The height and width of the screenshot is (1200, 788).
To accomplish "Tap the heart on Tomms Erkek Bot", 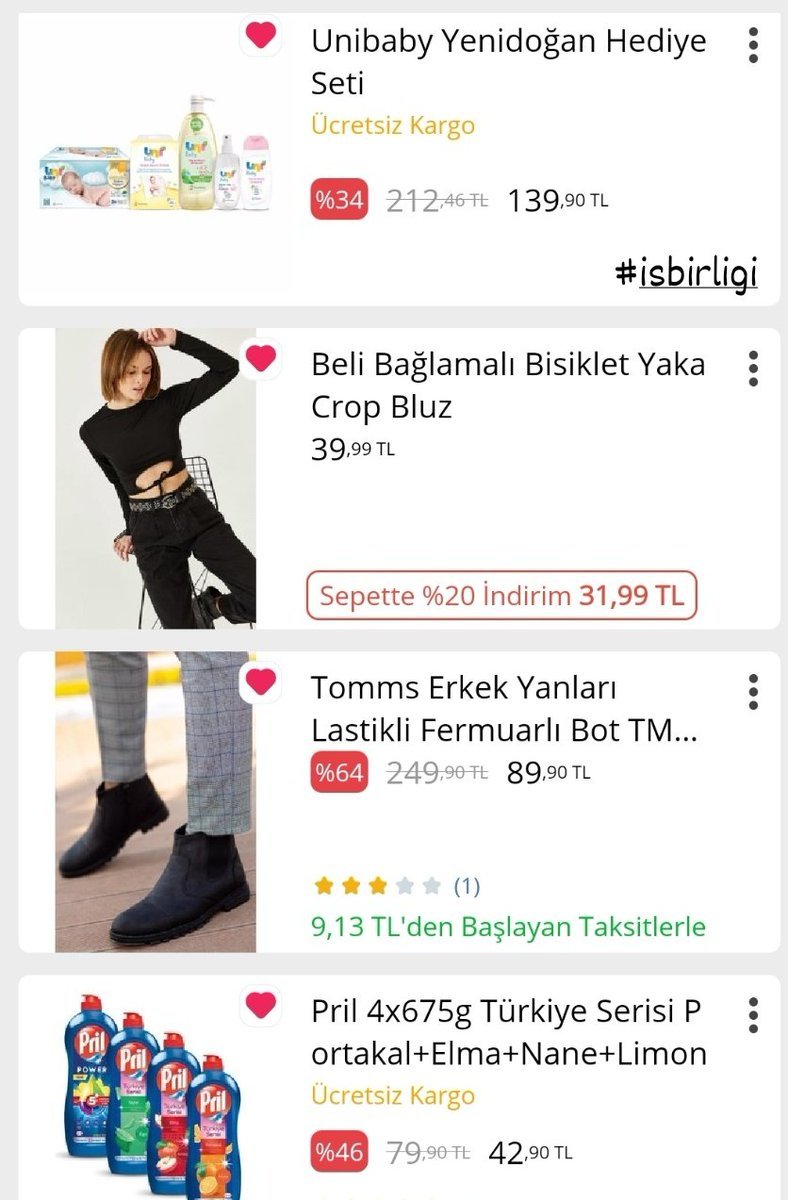I will [x=261, y=682].
